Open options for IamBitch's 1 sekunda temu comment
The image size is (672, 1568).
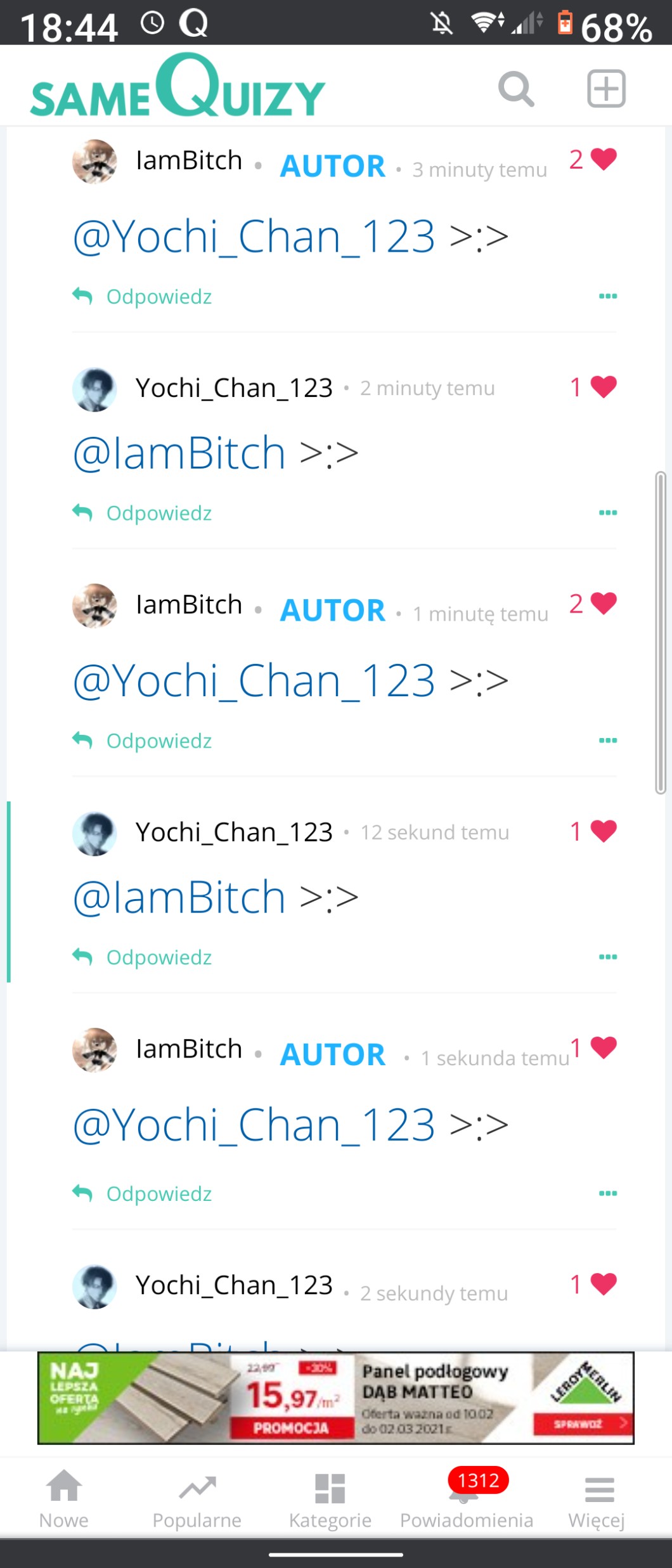pyautogui.click(x=607, y=1193)
